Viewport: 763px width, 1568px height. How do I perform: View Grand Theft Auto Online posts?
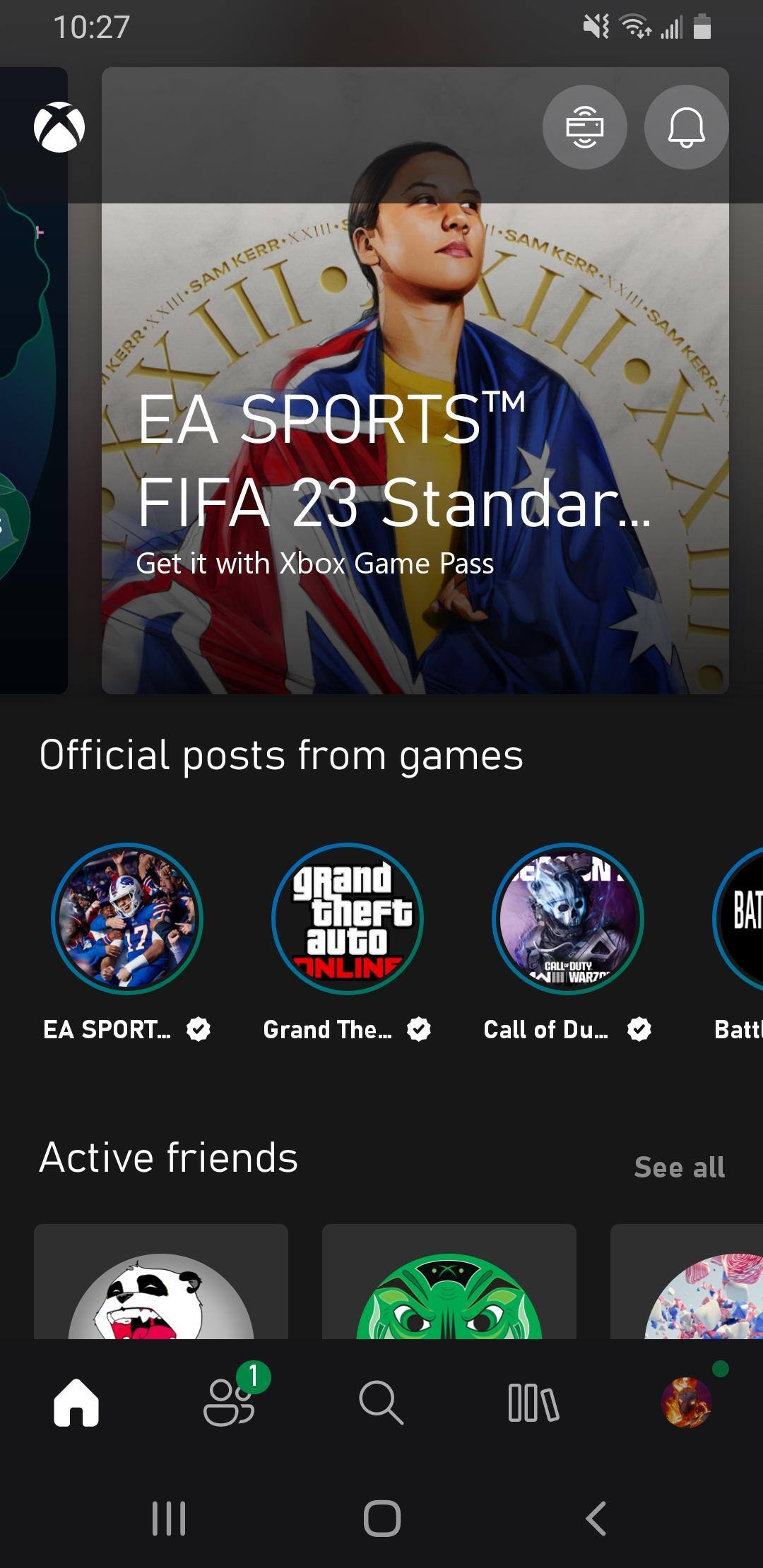348,918
